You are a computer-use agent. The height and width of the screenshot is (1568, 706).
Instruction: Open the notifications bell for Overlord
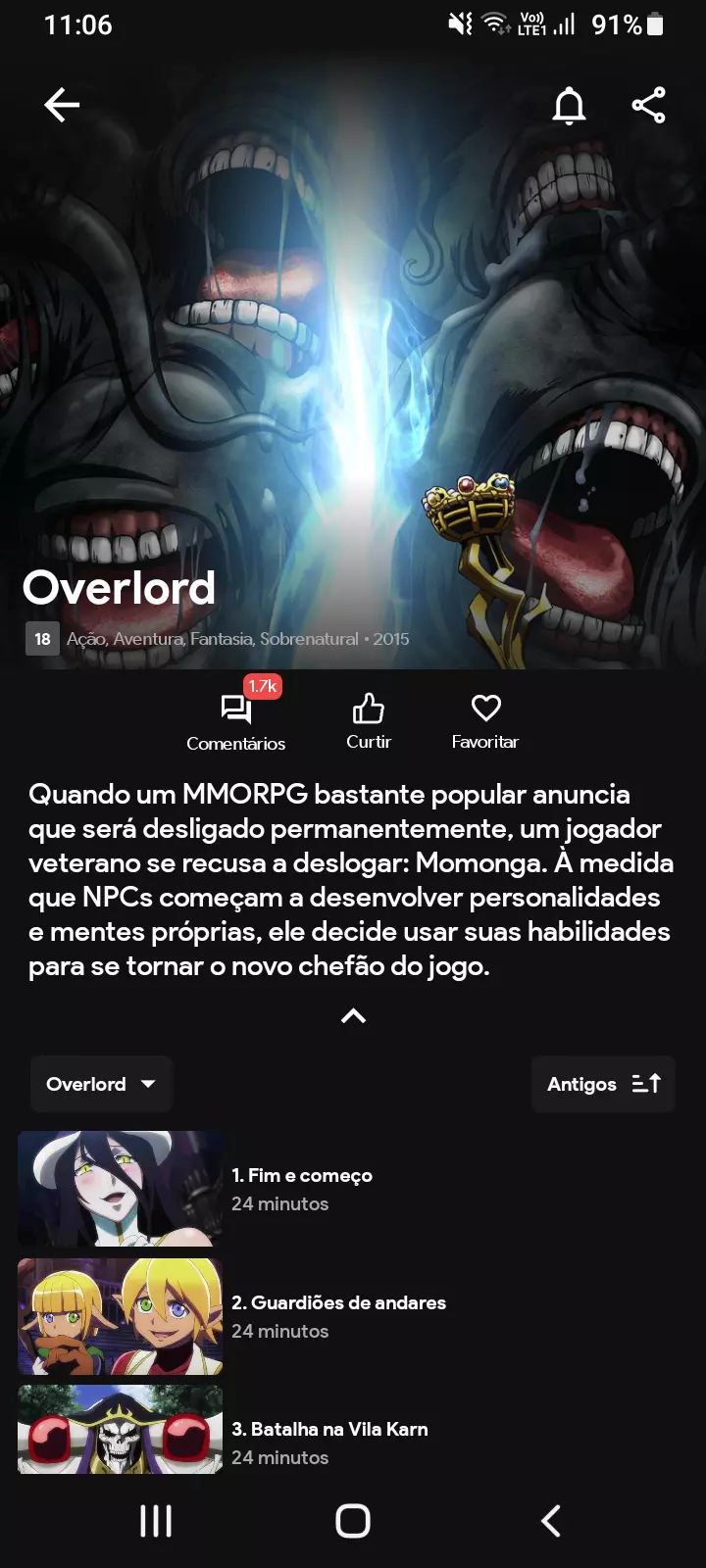point(569,105)
